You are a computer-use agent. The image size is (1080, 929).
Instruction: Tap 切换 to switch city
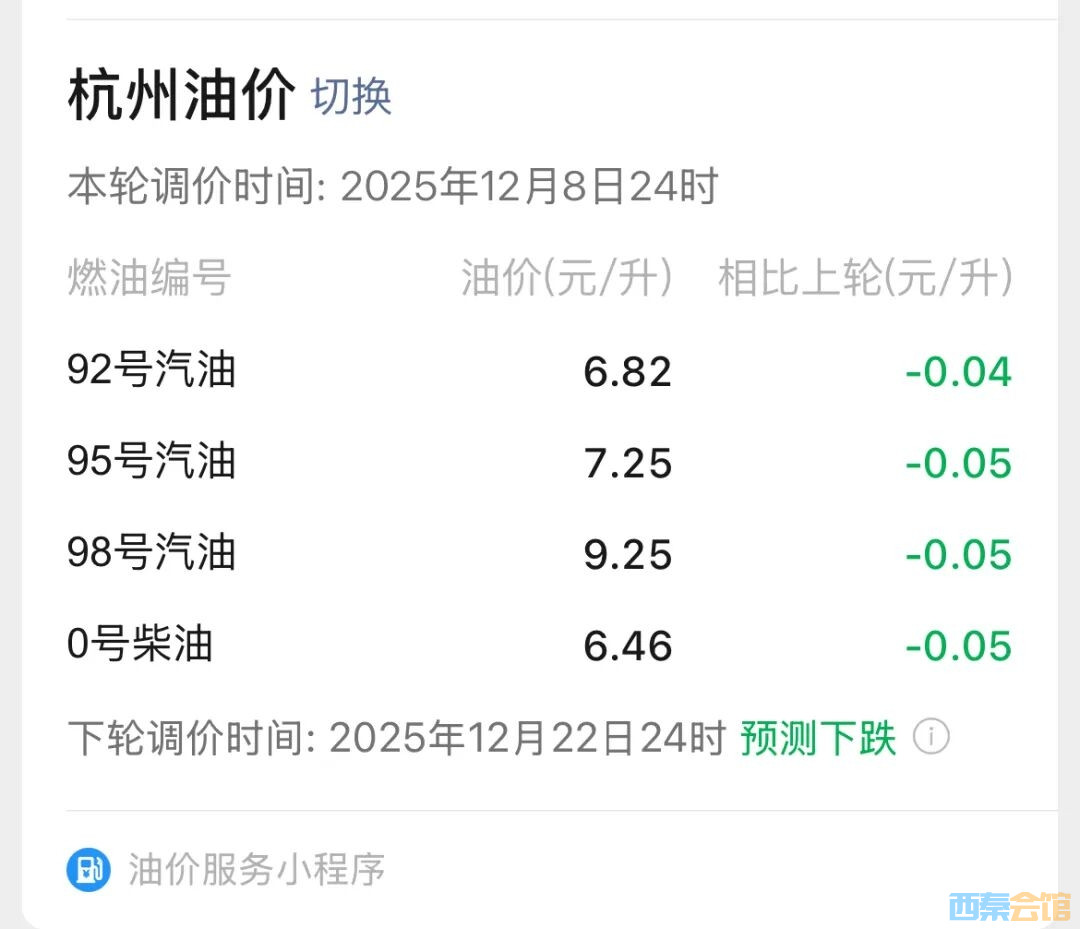pos(351,97)
